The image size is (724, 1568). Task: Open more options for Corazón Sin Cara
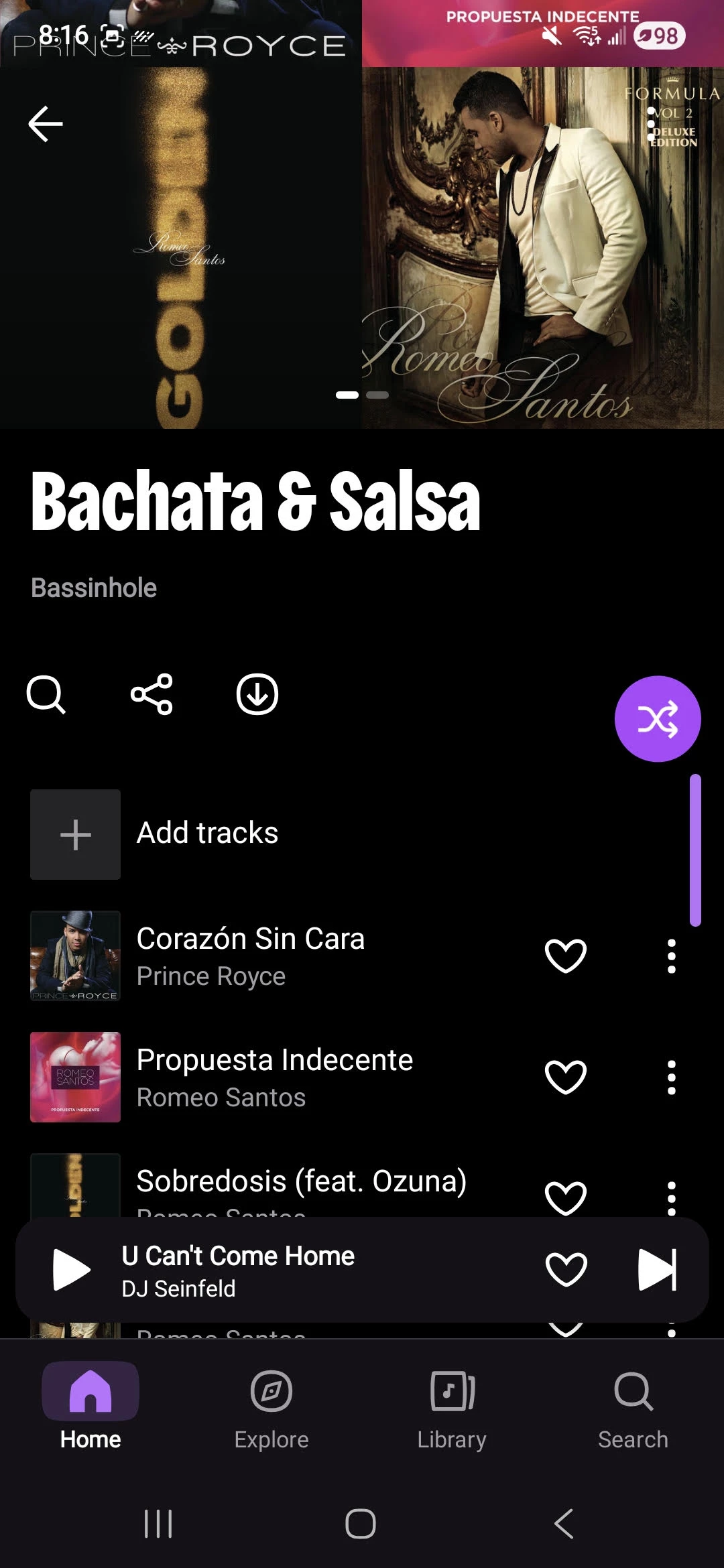pyautogui.click(x=672, y=956)
